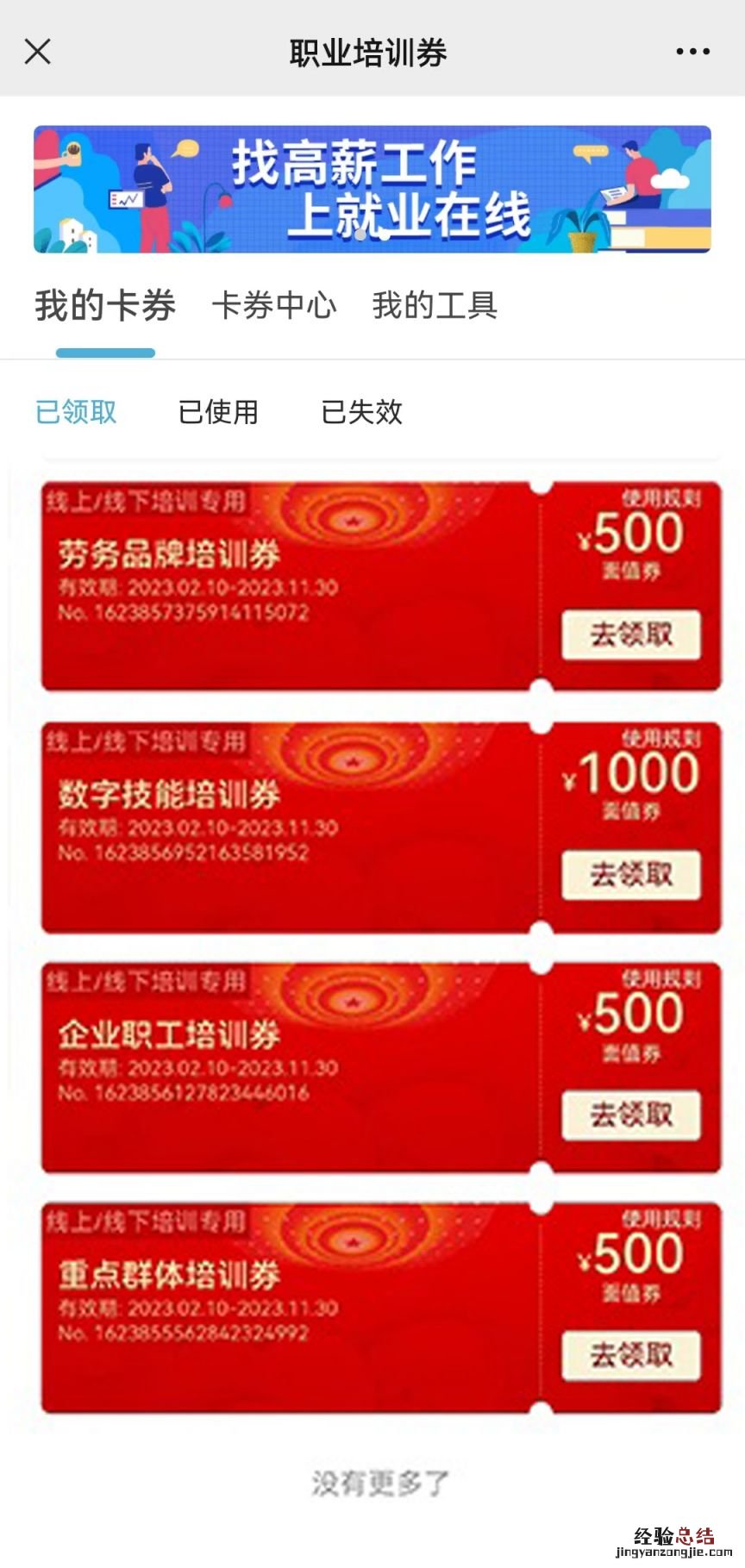
Task: Tap 去领取 on 劳务品牌培训券
Action: [630, 635]
